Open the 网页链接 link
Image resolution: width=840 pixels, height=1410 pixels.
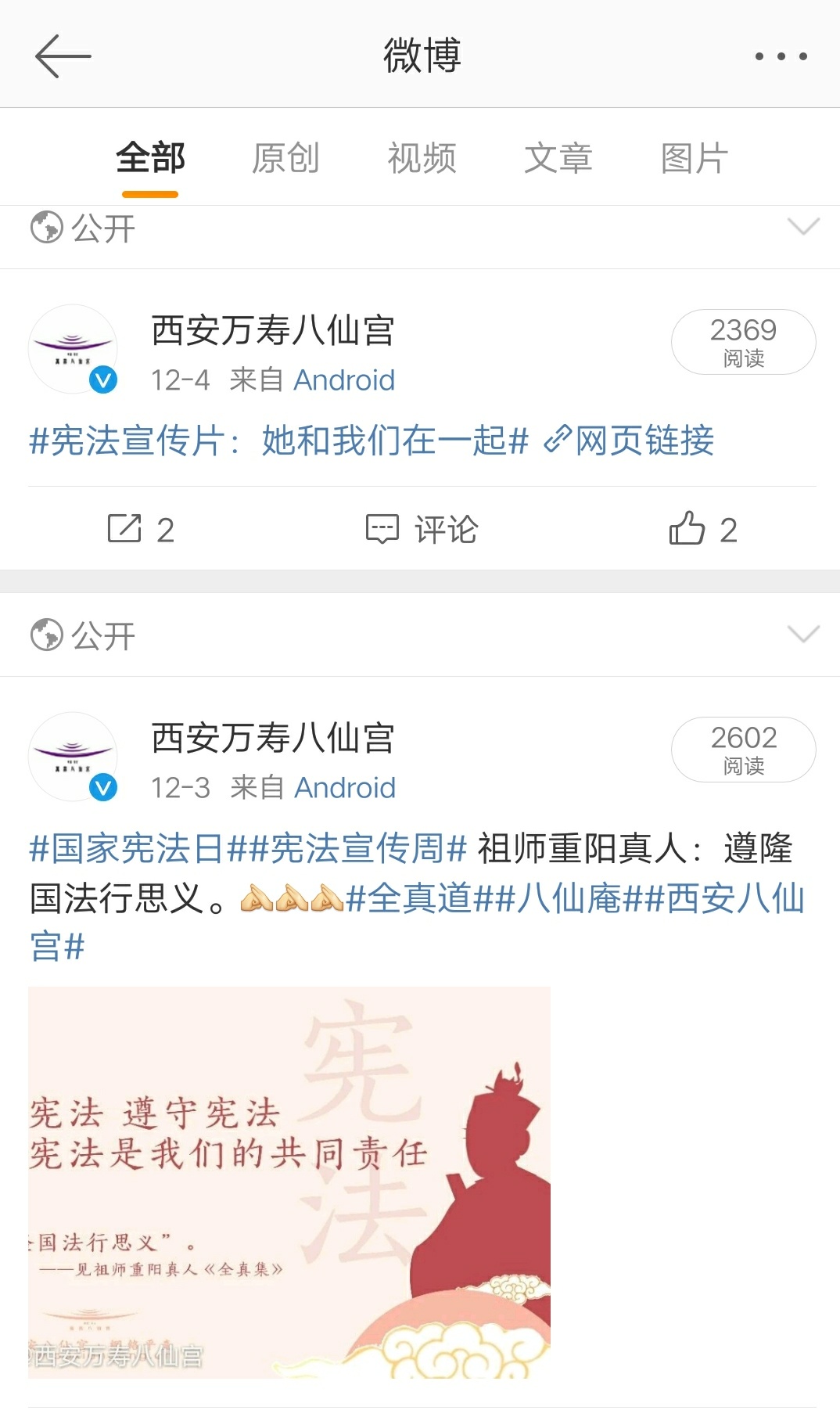pos(630,441)
